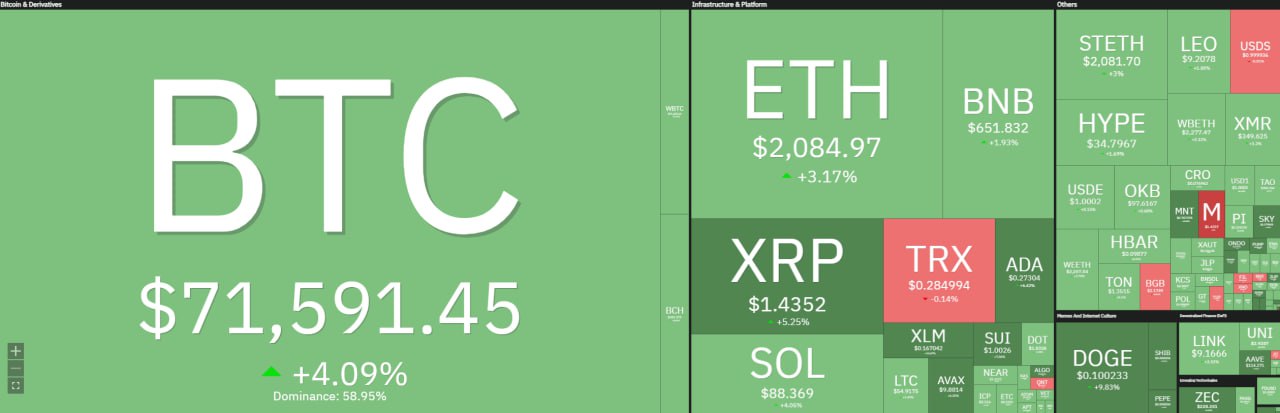This screenshot has width=1280, height=413.
Task: Open the DOGE tile
Action: 1103,365
